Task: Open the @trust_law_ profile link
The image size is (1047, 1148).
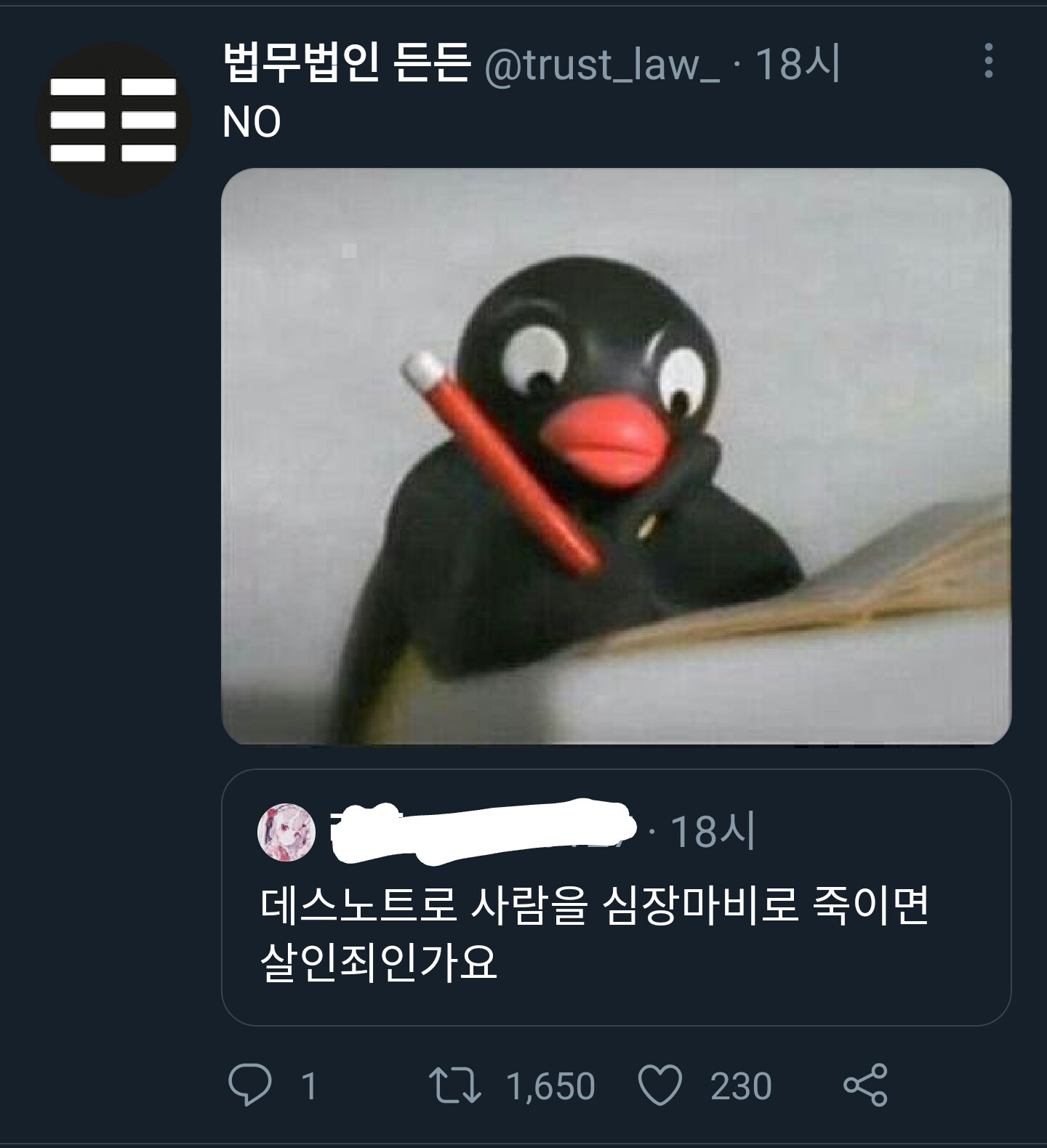Action: tap(602, 65)
